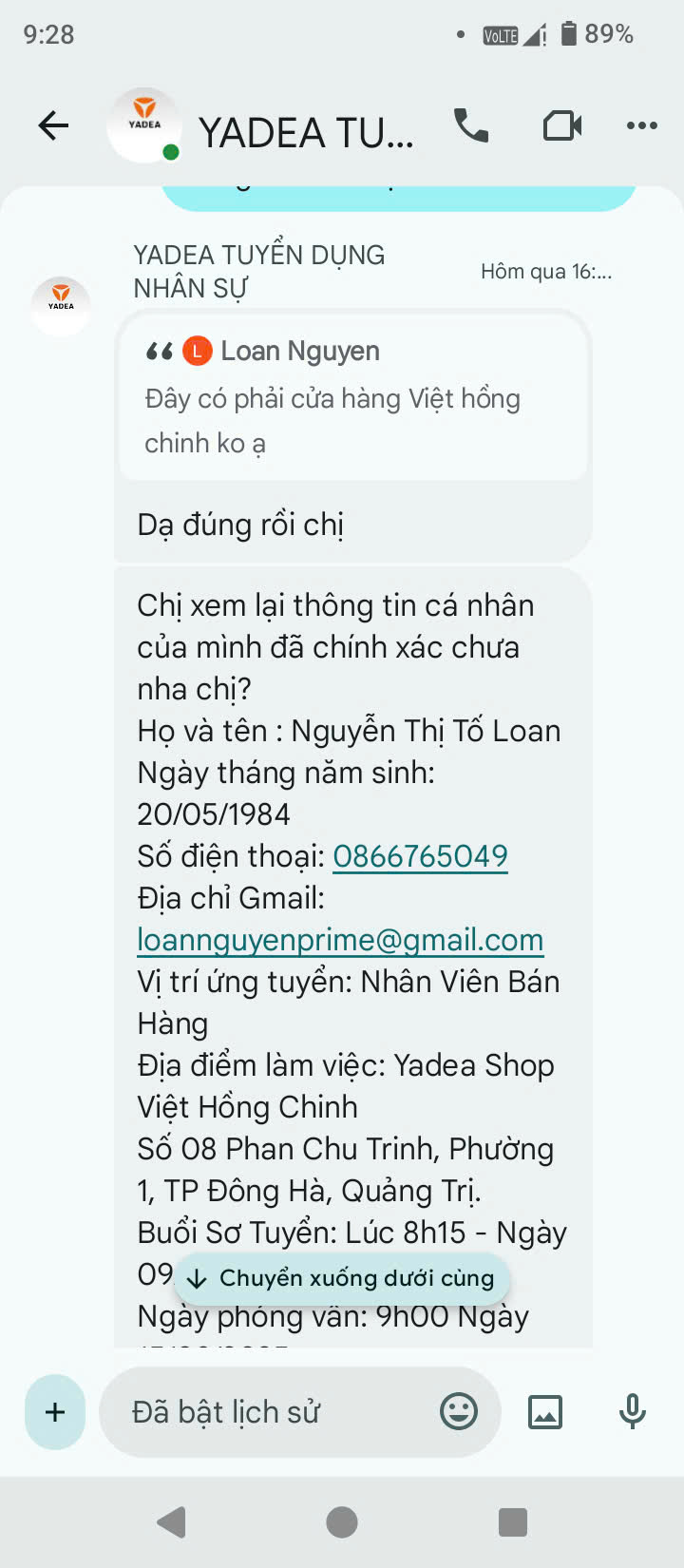Screen dimensions: 684x1568
Task: Open the plus attachment menu
Action: coord(55,1412)
